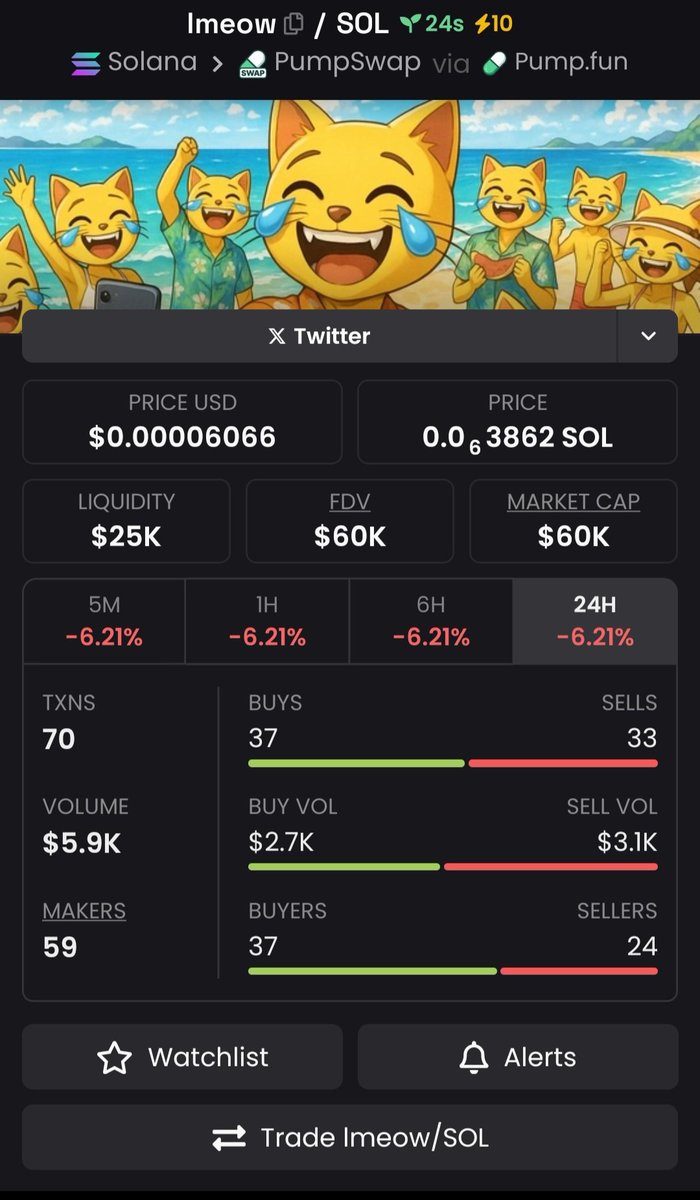
Task: Tap the underlined FDV label
Action: click(350, 502)
